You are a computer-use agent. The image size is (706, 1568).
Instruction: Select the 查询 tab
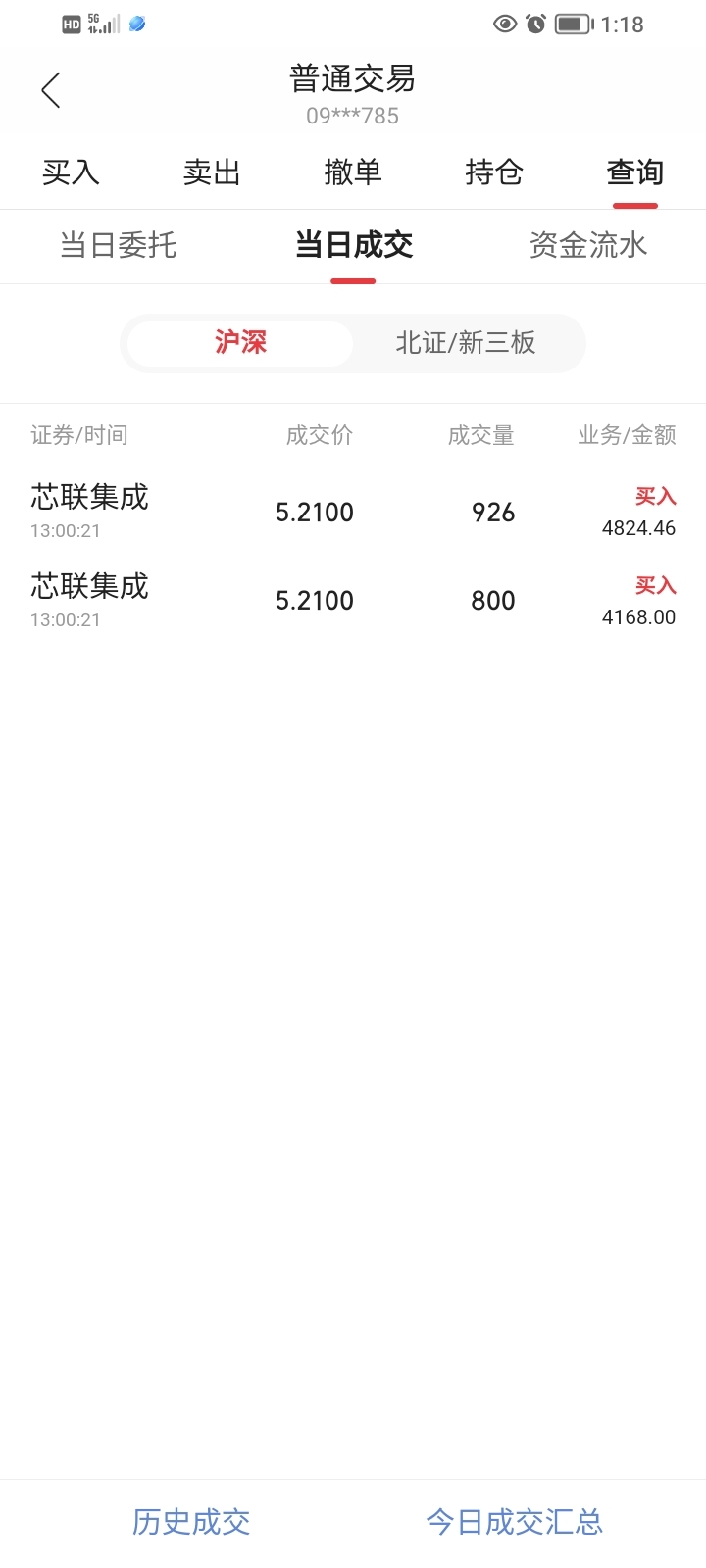[x=635, y=172]
